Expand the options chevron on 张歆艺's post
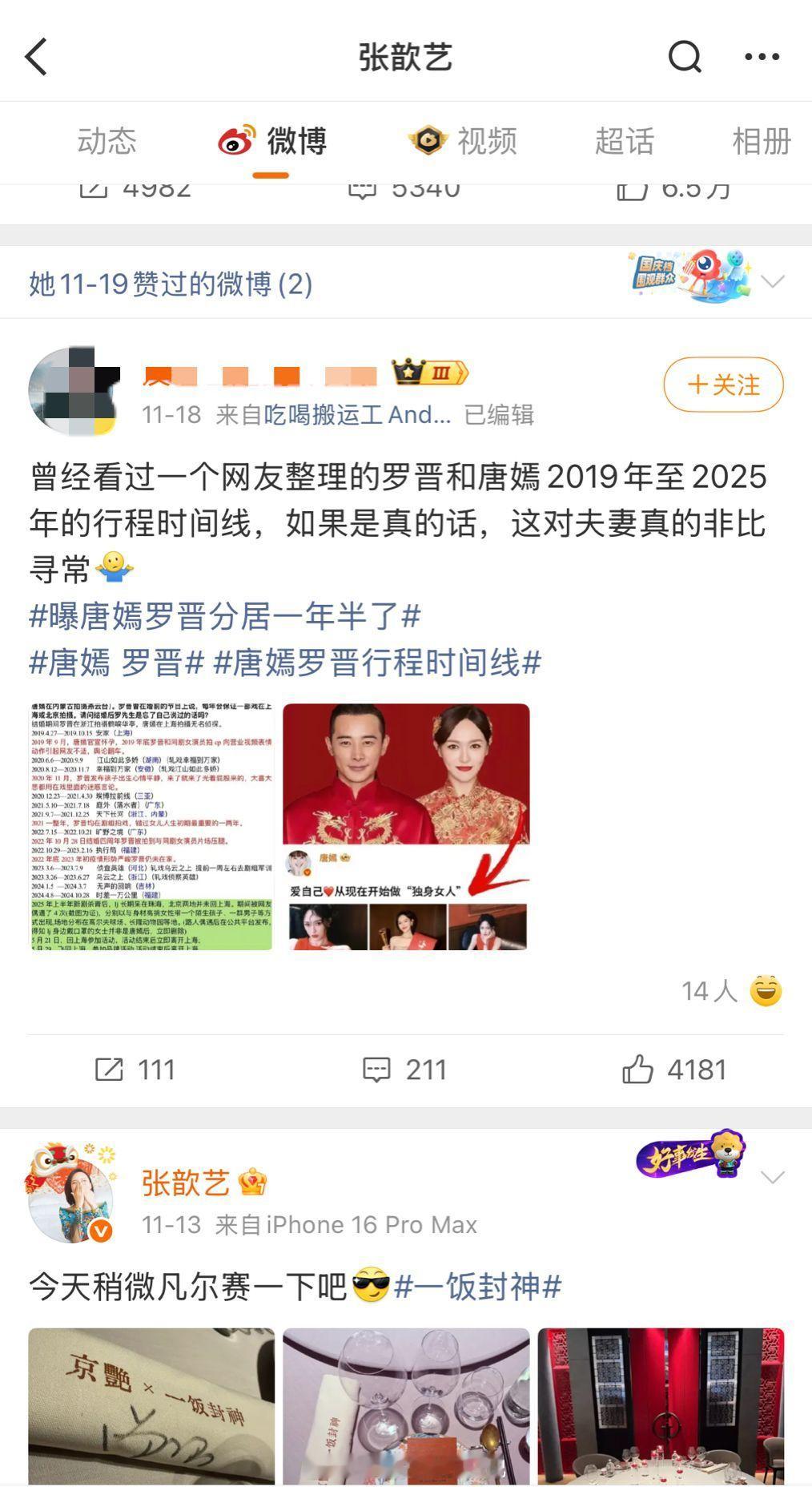812x1487 pixels. [771, 1178]
